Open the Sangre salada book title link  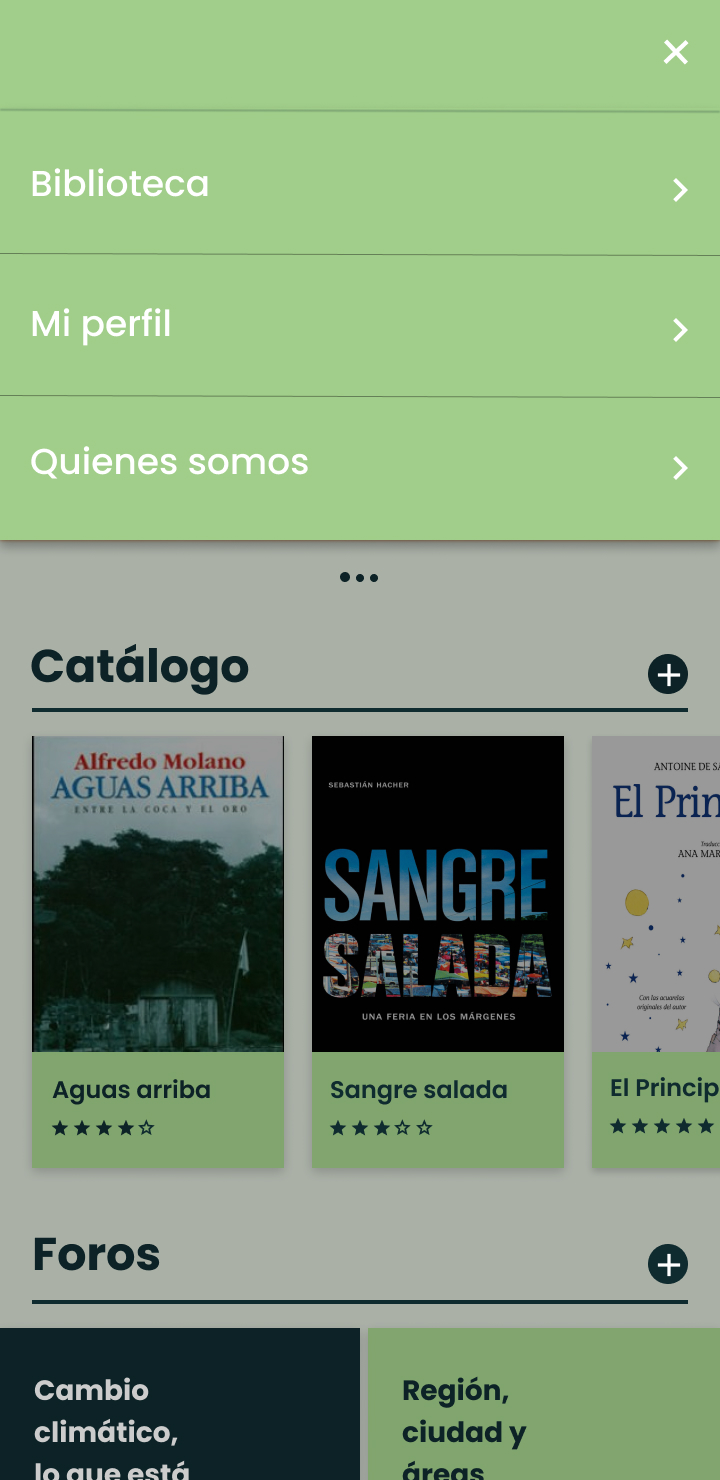[x=418, y=1090]
